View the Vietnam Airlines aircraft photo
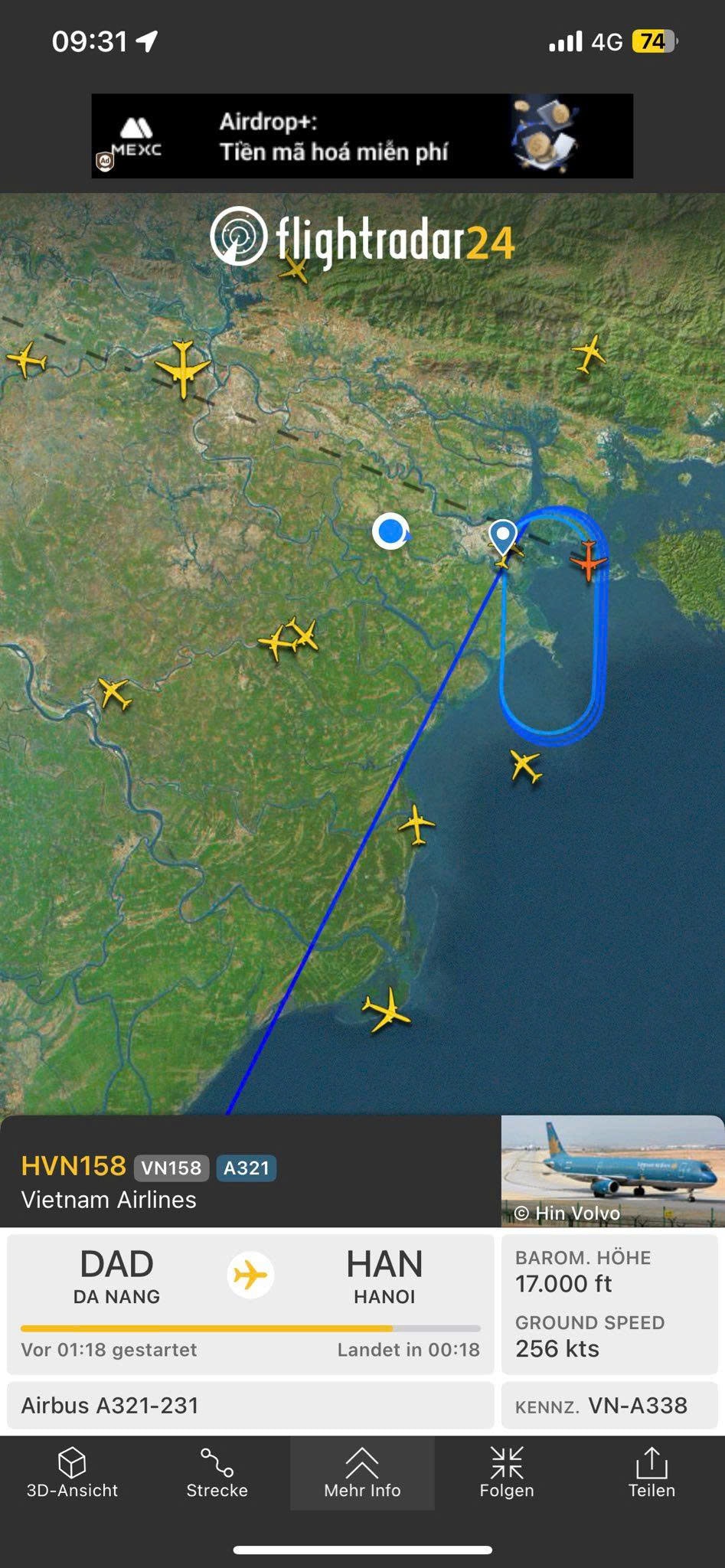This screenshot has height=1568, width=725. pos(612,1171)
